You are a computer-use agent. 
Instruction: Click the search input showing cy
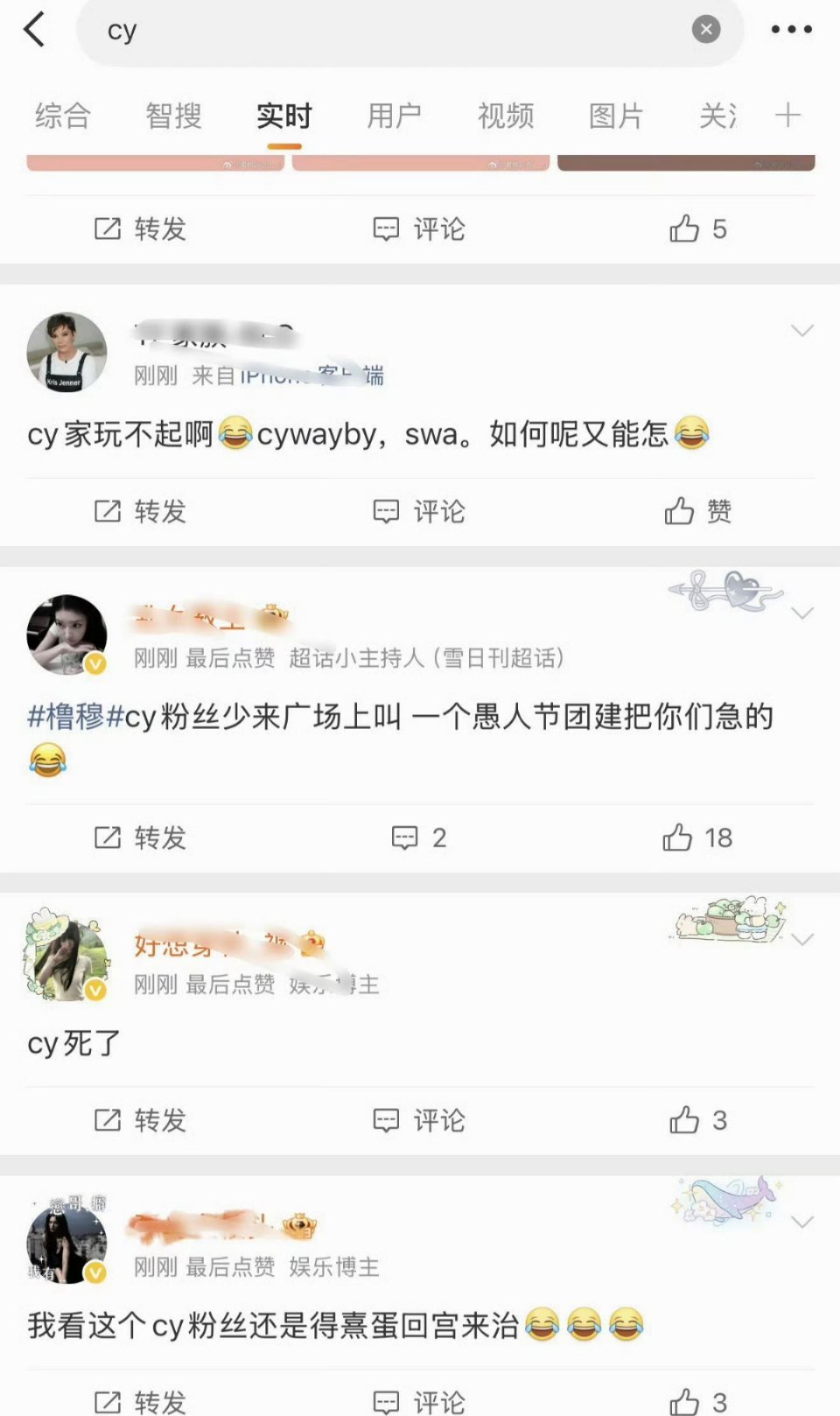pyautogui.click(x=350, y=30)
